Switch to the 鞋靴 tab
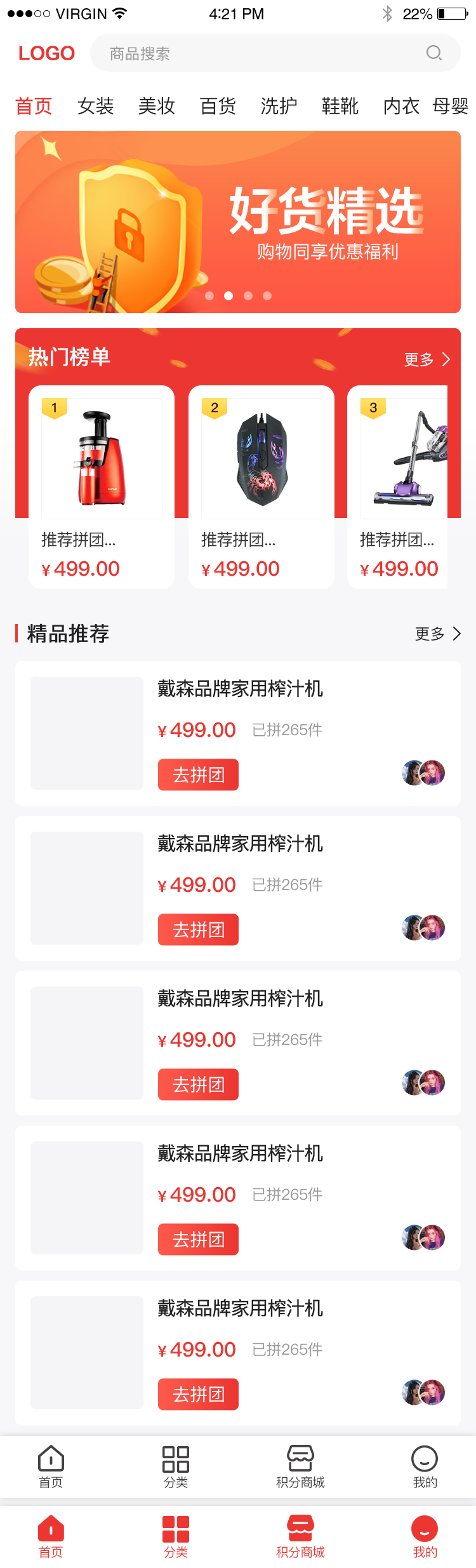The image size is (476, 1568). pos(340,106)
